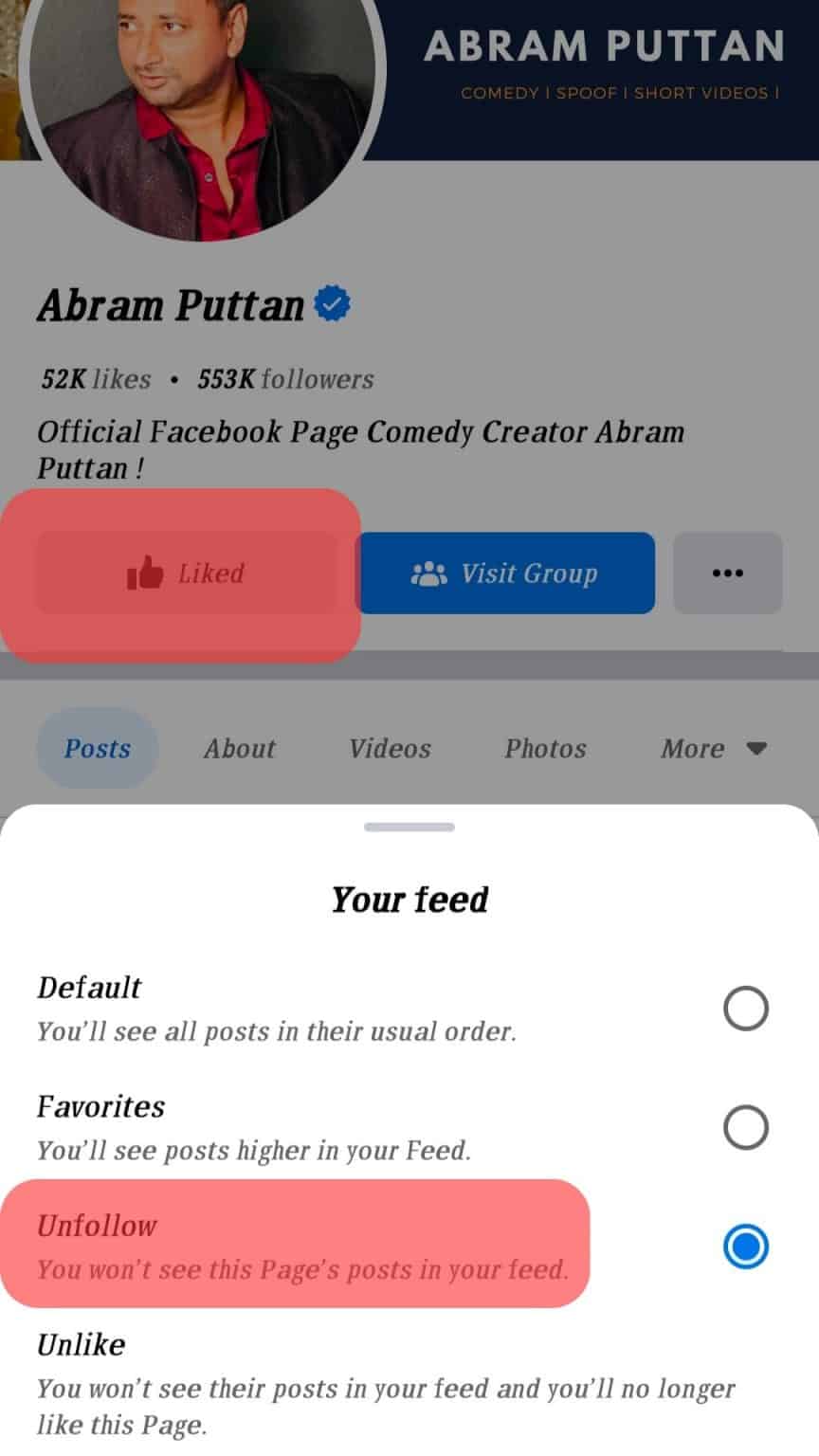Open the Videos tab

[390, 749]
